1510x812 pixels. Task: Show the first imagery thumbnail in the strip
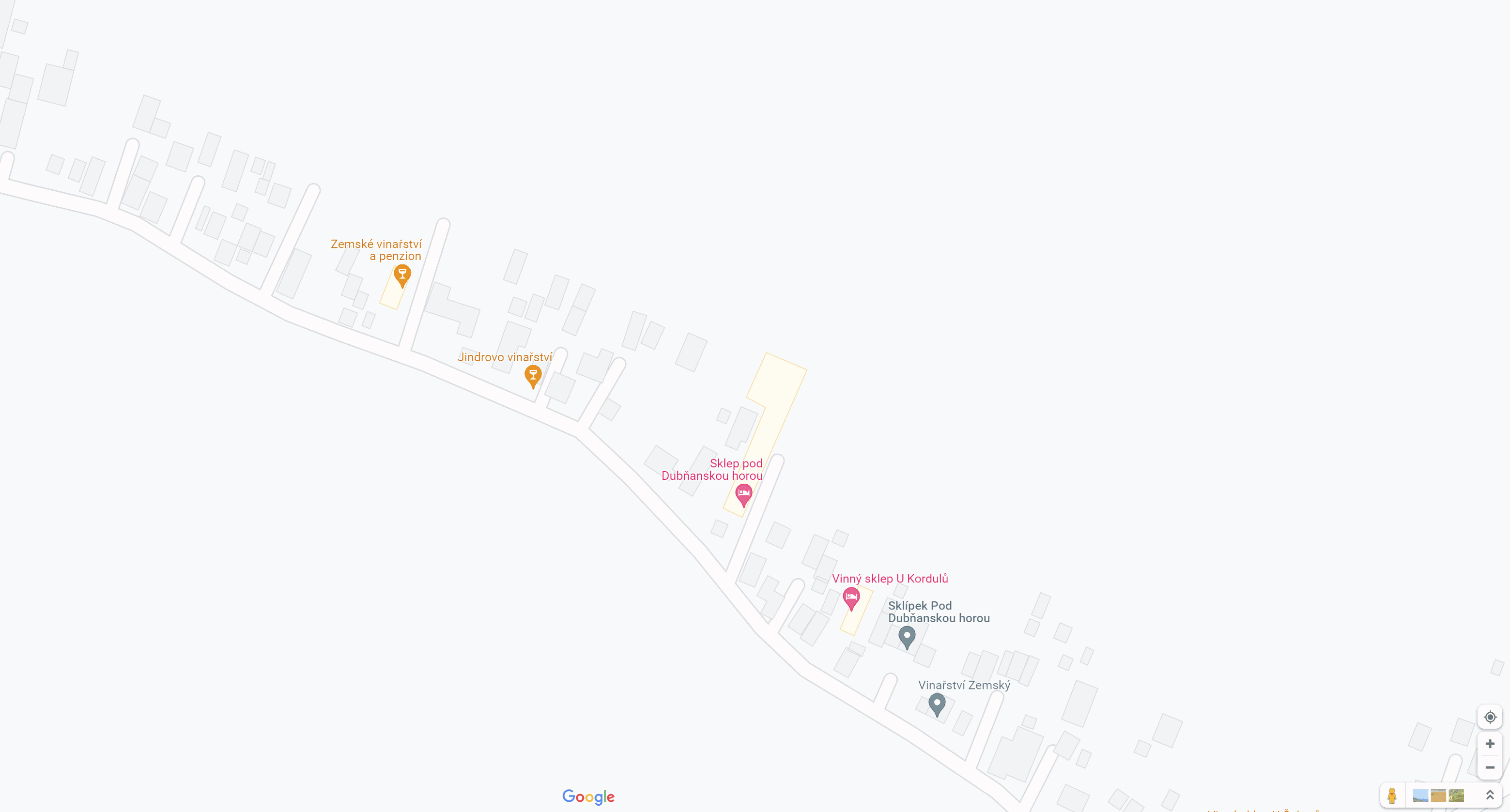point(1420,796)
